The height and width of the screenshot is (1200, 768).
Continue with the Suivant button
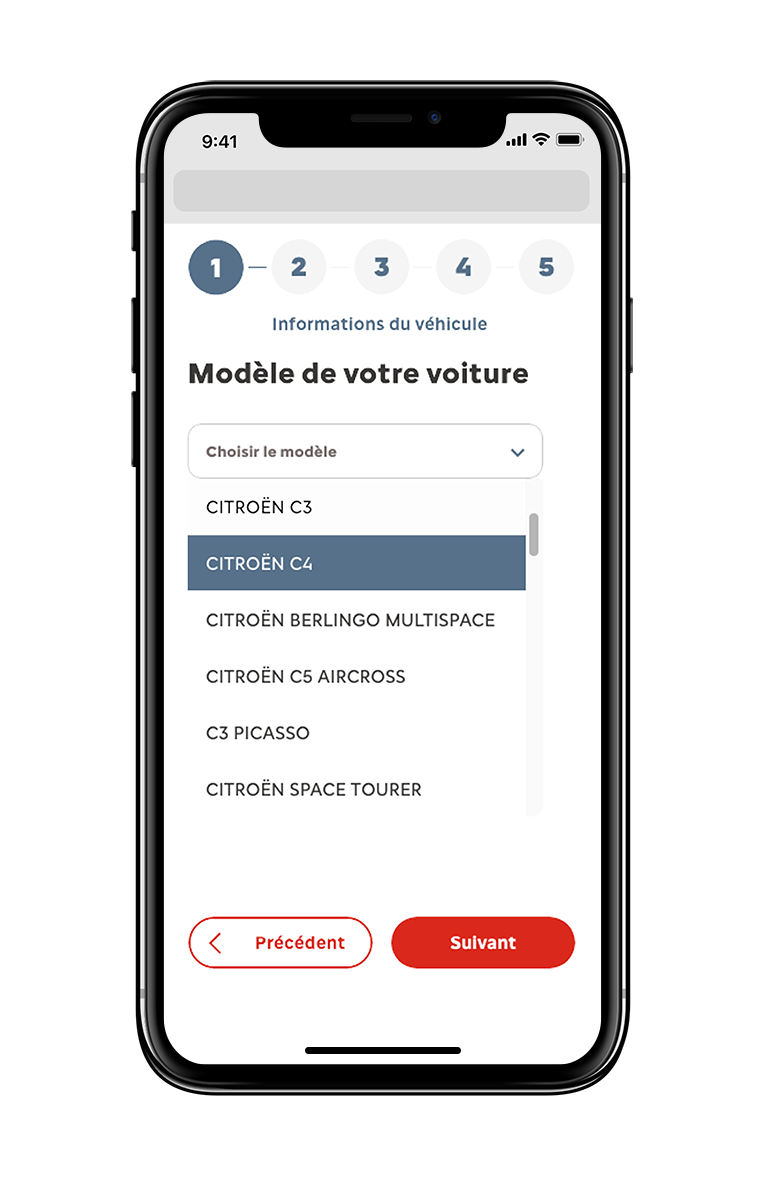coord(483,943)
